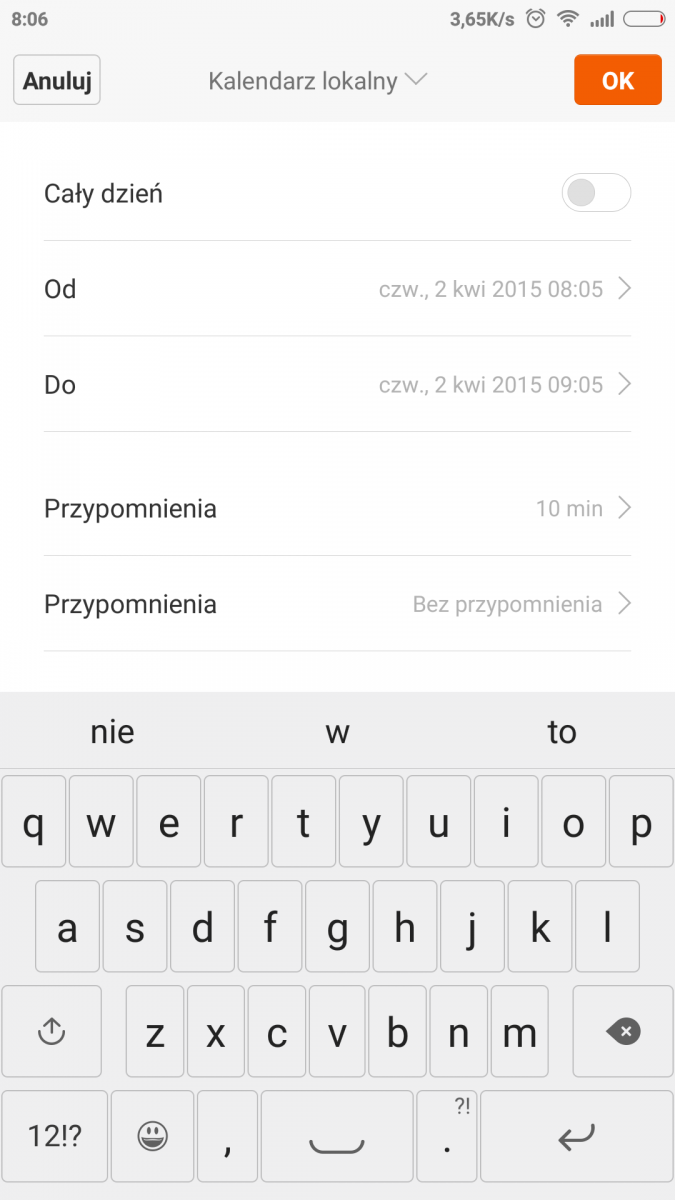Open the Bez przypomnienia reminder row
675x1200 pixels.
(x=337, y=604)
